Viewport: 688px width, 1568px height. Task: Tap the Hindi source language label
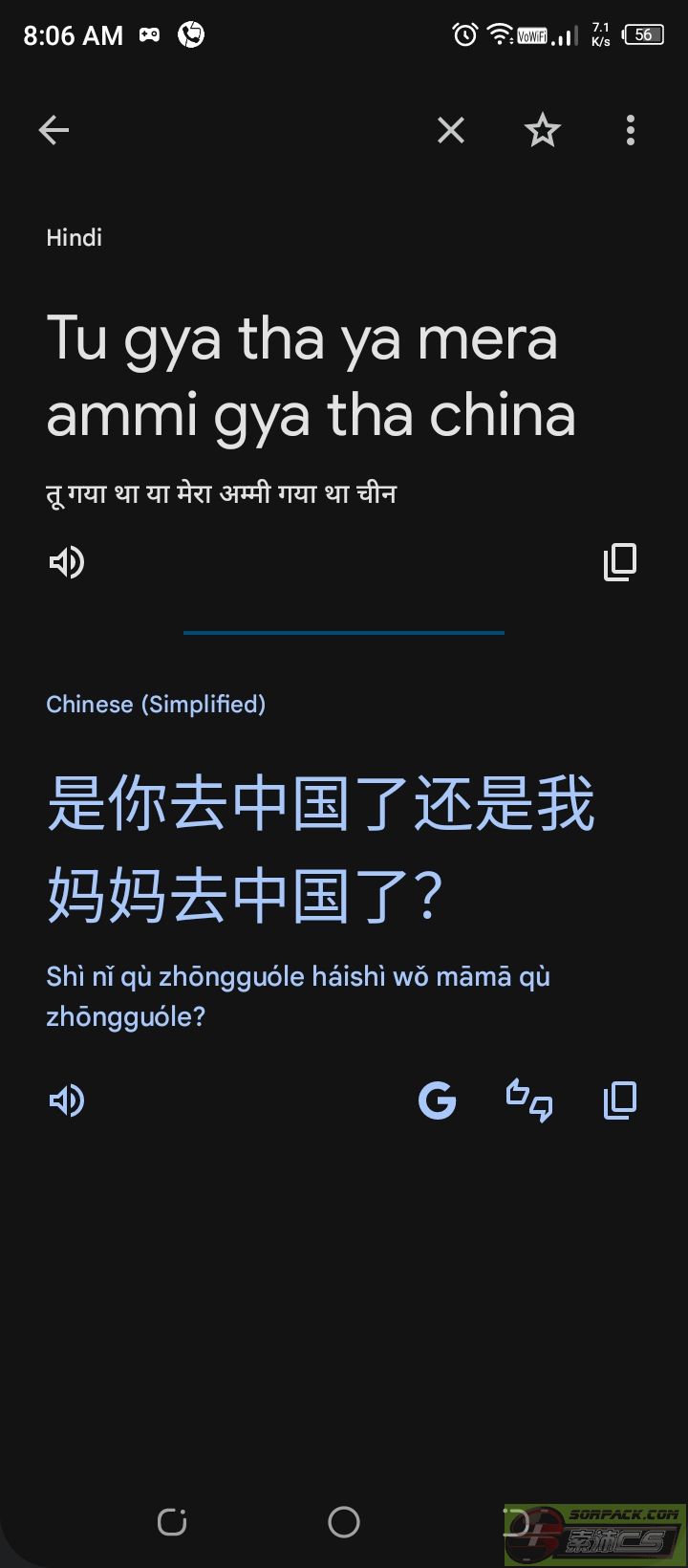pos(74,237)
